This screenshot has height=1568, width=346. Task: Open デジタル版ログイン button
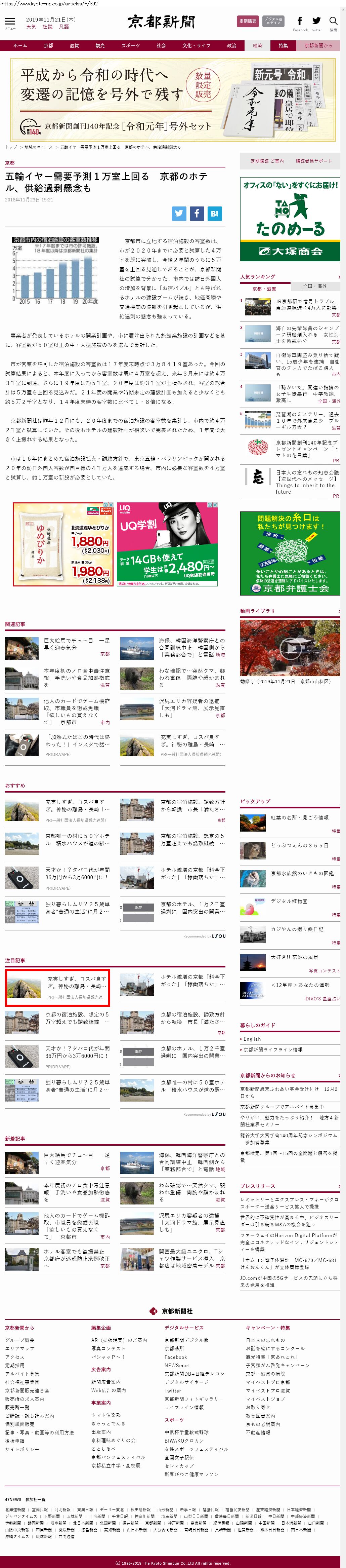[274, 21]
